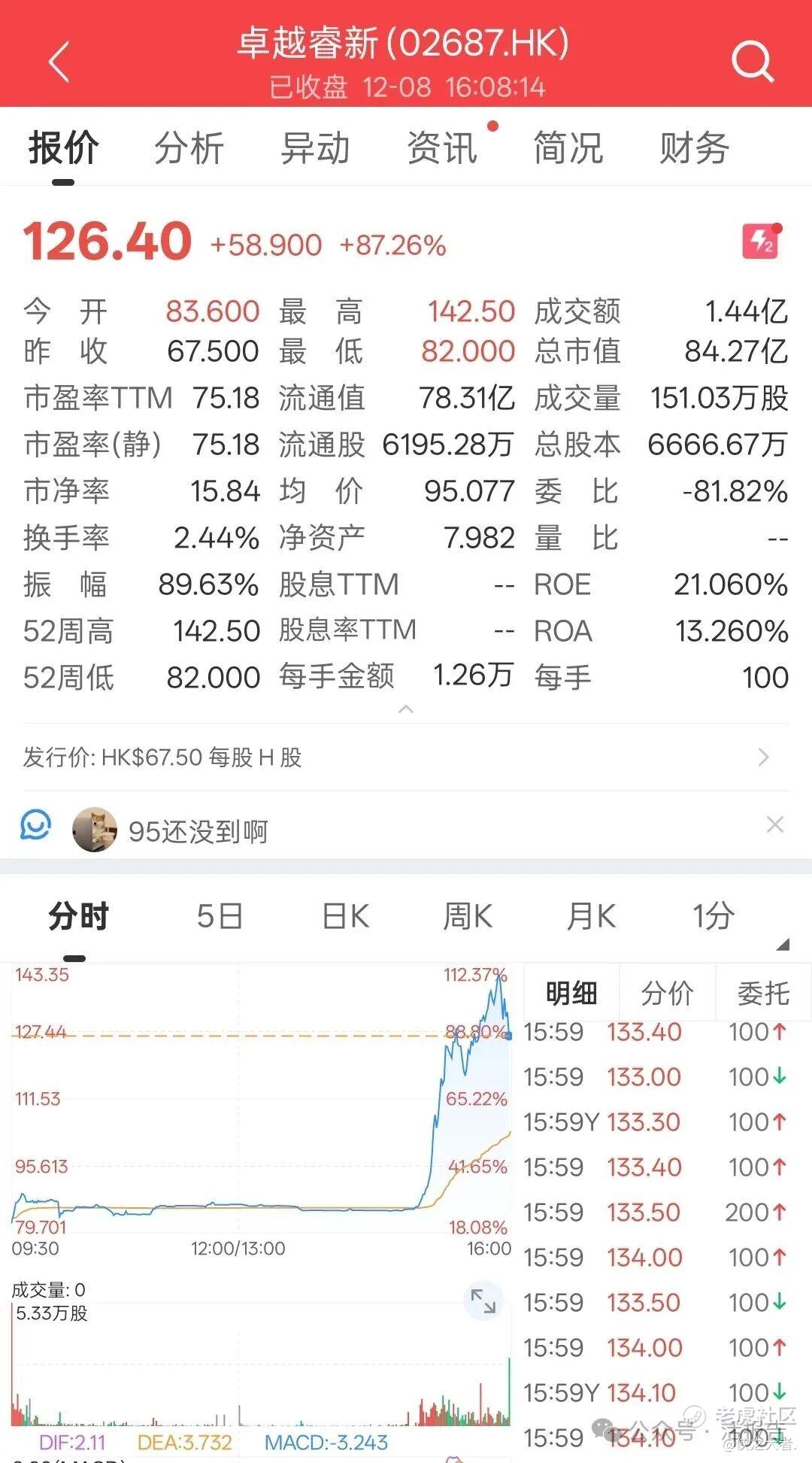Collapse the quote details panel

point(406,709)
